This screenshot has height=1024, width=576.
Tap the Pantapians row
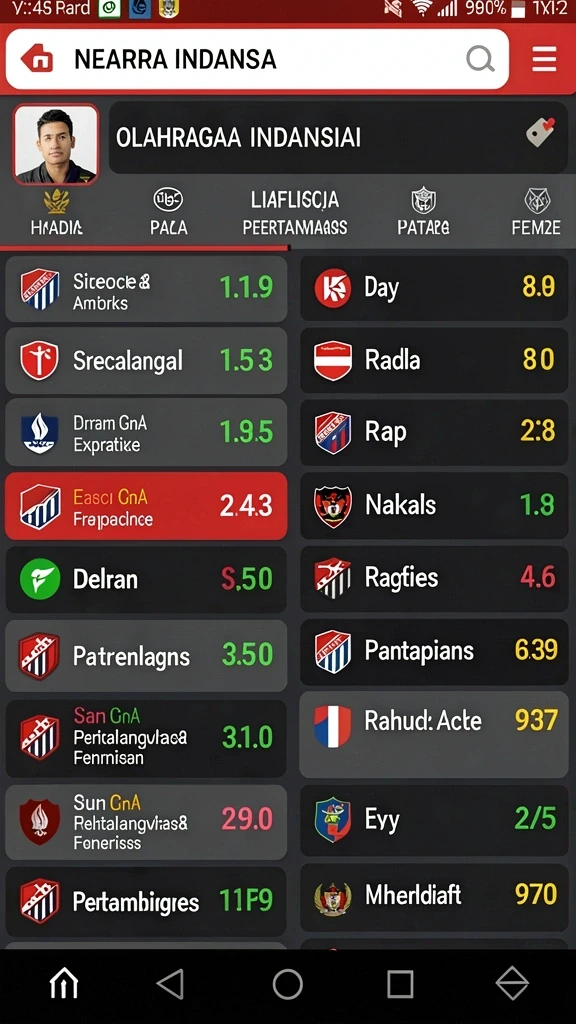434,652
